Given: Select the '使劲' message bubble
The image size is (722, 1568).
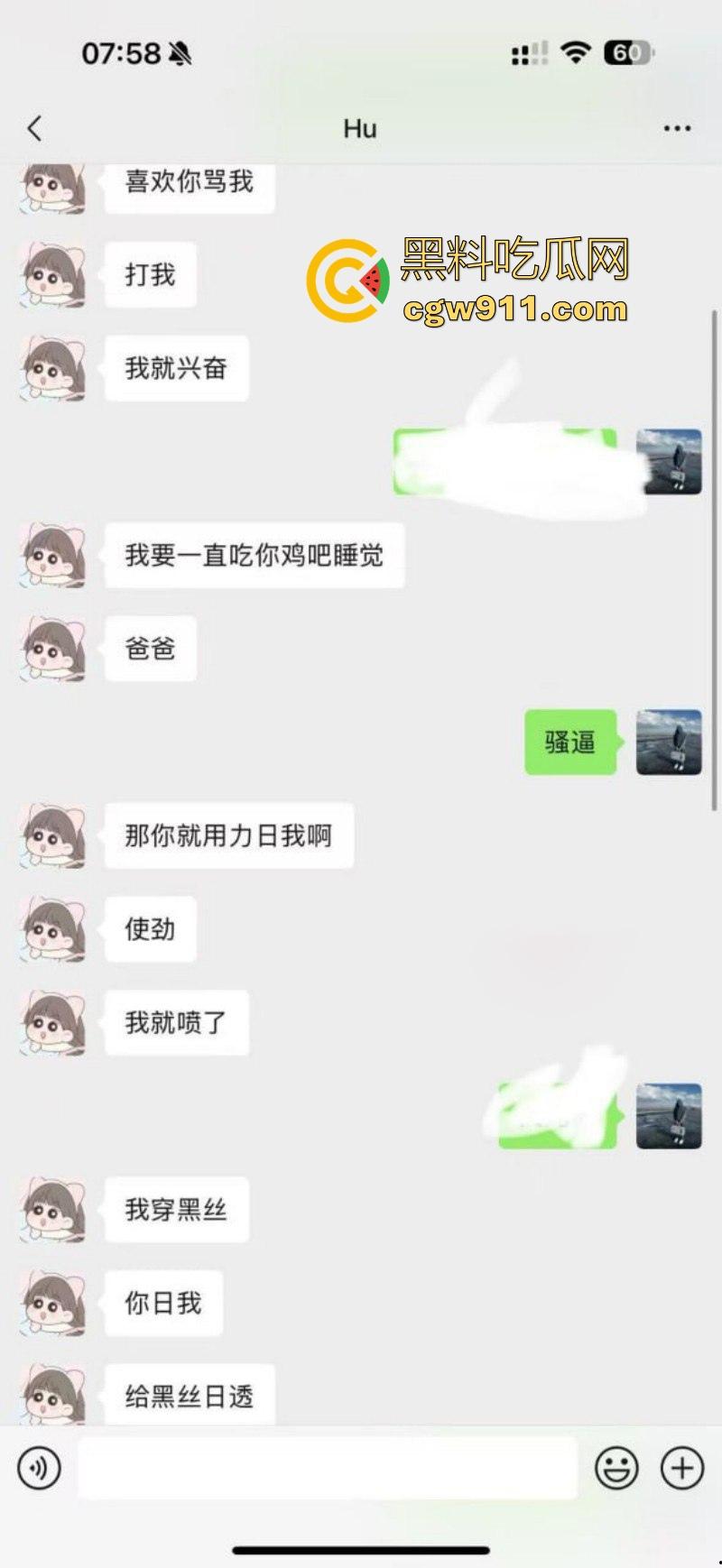Looking at the screenshot, I should coord(151,928).
